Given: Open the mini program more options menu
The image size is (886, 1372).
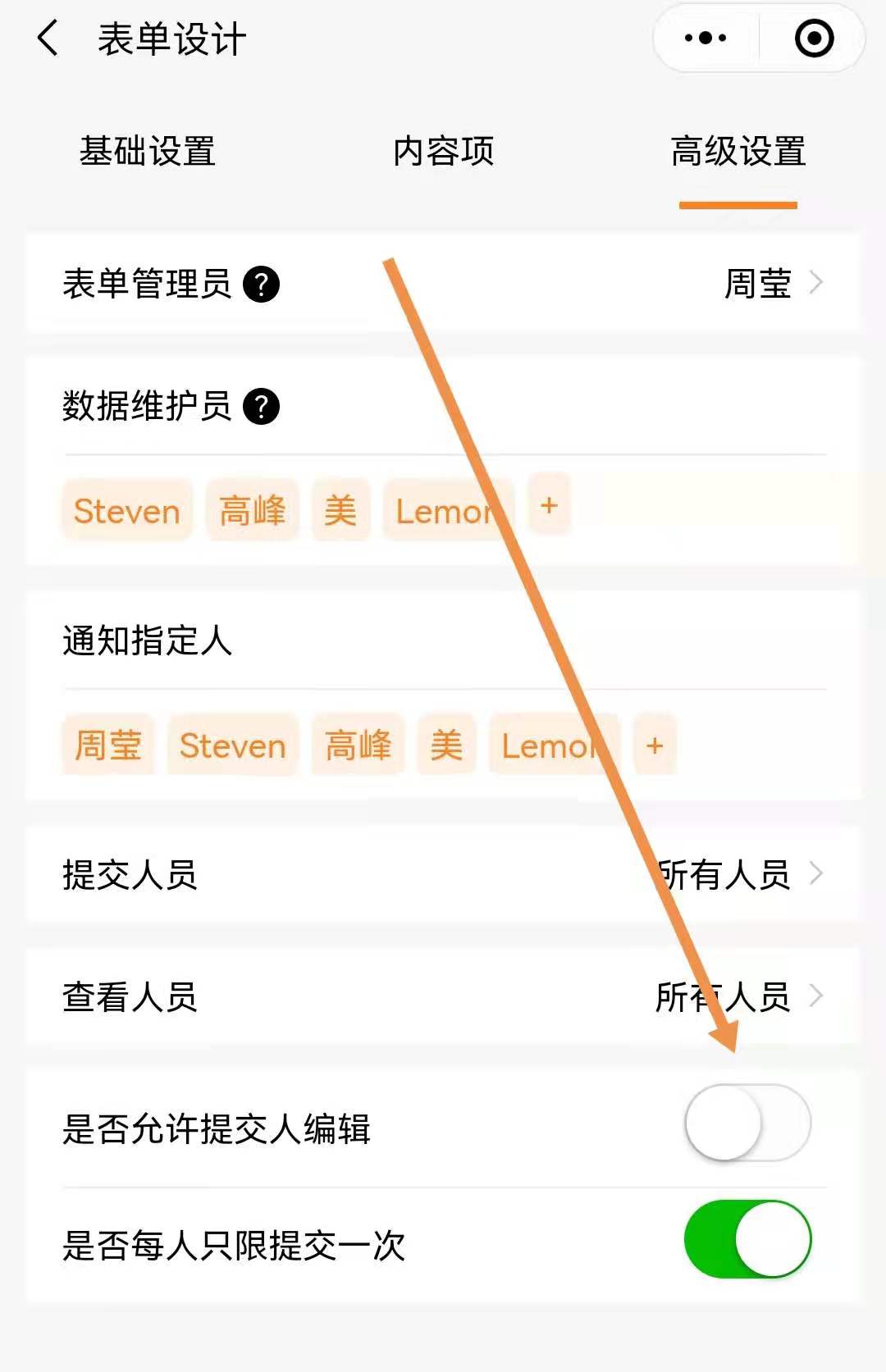Looking at the screenshot, I should tap(706, 39).
